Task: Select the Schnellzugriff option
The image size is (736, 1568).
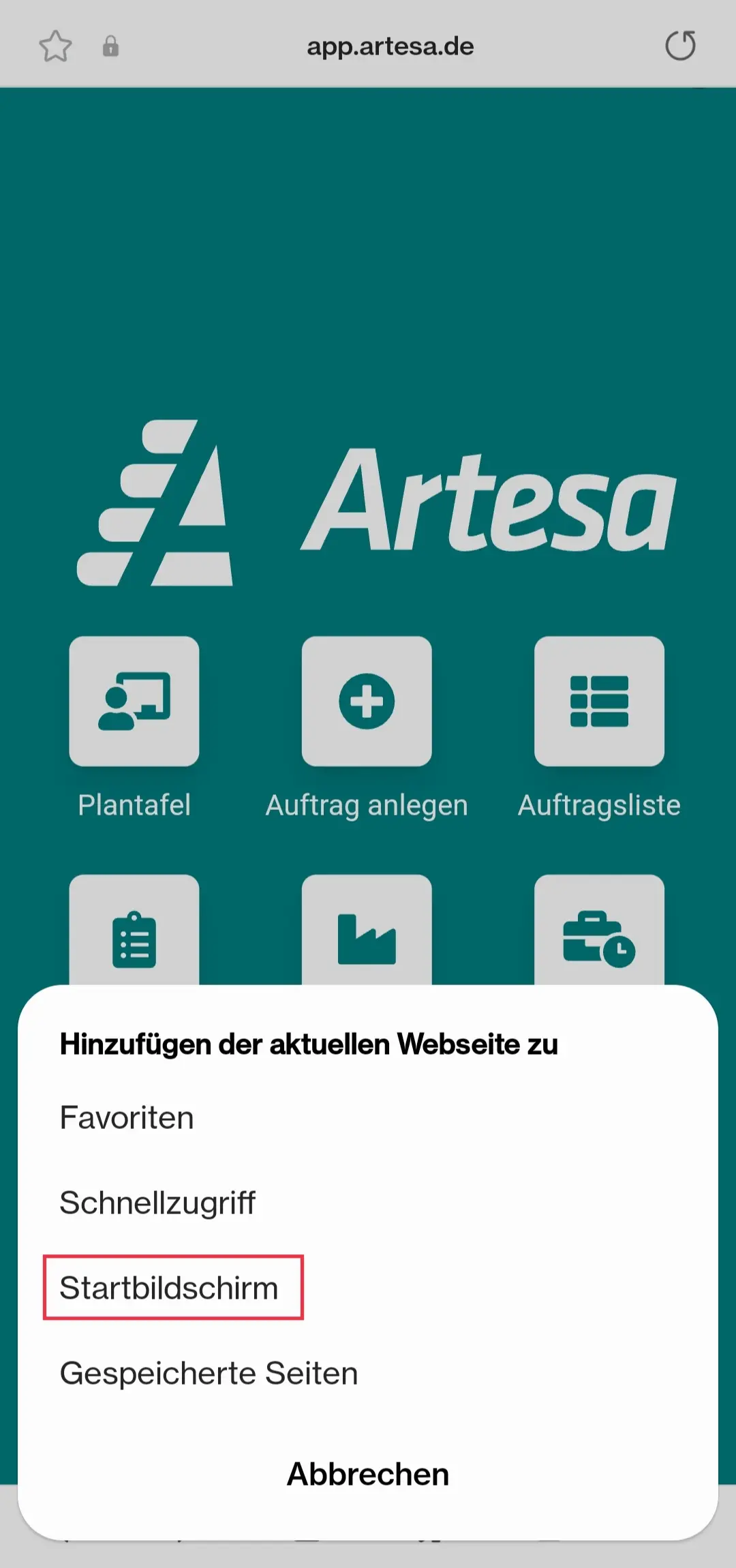Action: 157,1201
